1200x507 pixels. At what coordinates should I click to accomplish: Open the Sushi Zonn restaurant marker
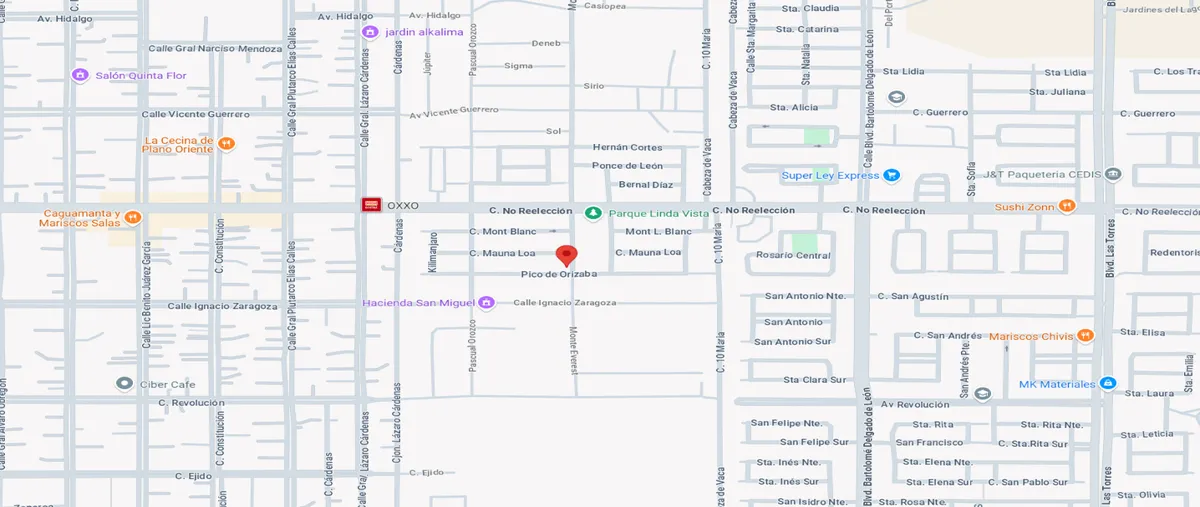pyautogui.click(x=1068, y=207)
